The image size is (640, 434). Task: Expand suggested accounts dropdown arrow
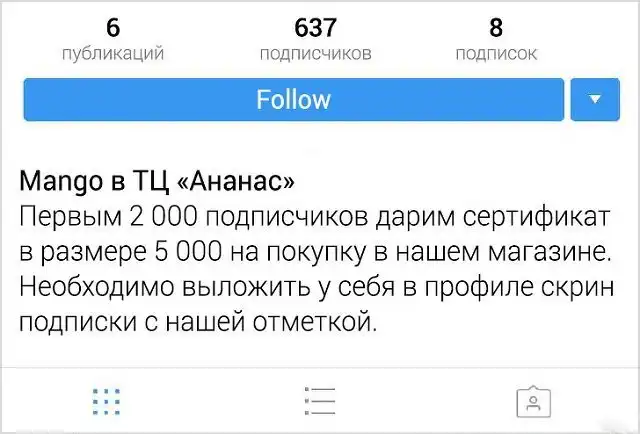pyautogui.click(x=595, y=99)
